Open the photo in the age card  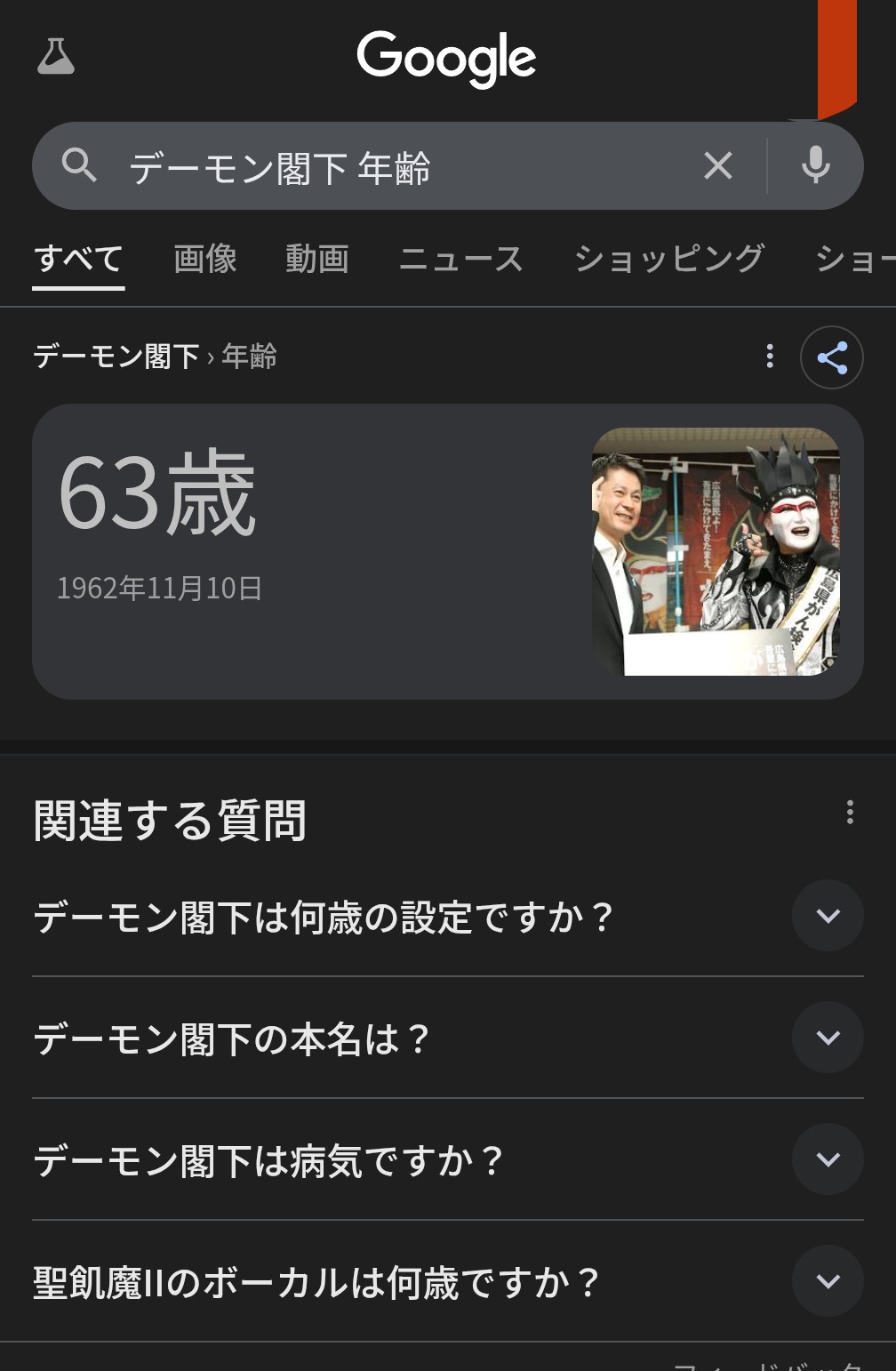pyautogui.click(x=716, y=551)
